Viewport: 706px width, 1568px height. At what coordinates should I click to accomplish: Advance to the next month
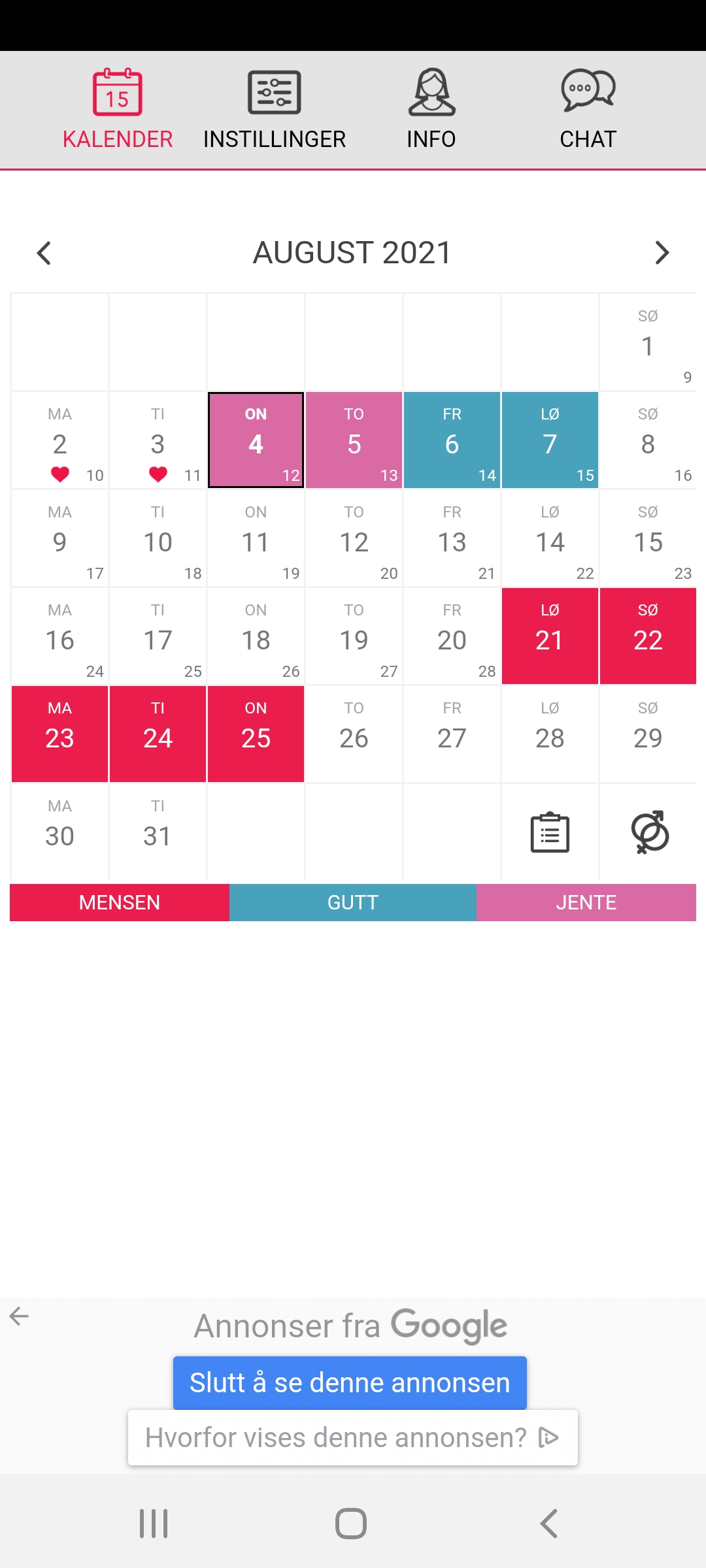coord(662,253)
